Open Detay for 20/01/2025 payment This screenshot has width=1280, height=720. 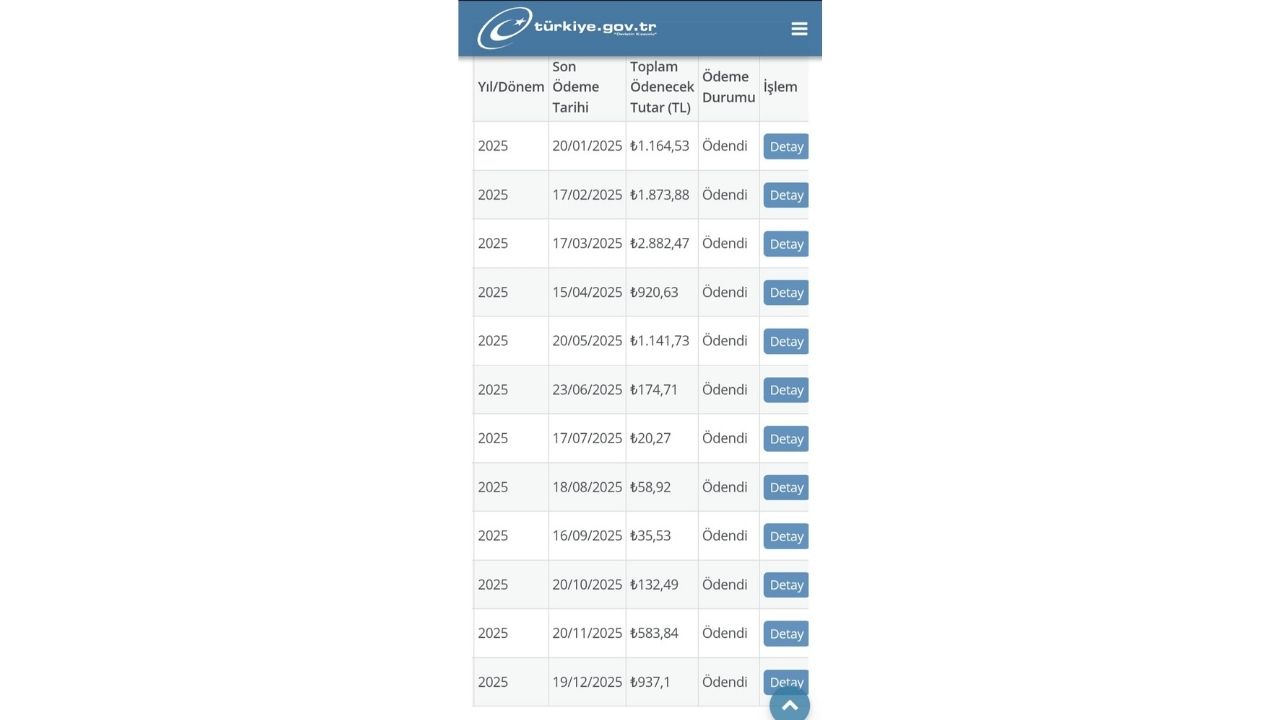[x=786, y=147]
